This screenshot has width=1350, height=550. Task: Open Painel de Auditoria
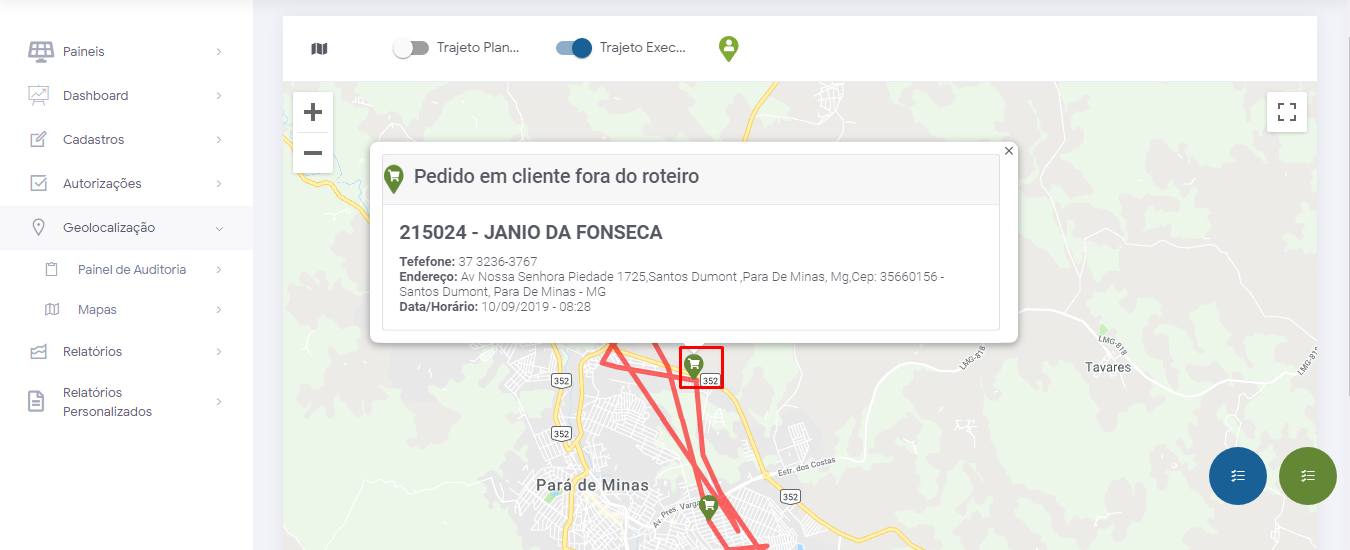(131, 269)
